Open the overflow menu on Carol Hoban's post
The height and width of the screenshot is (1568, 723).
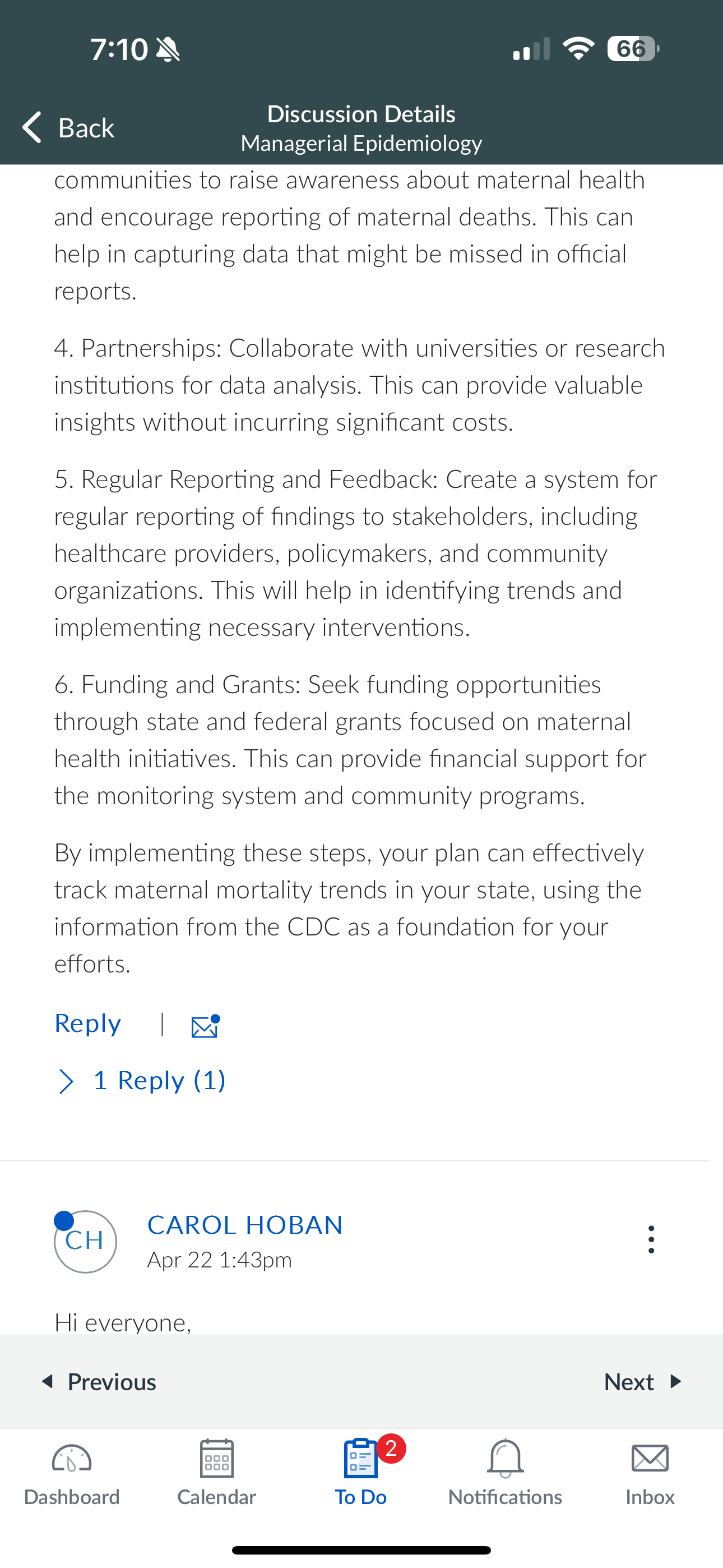(x=651, y=1239)
